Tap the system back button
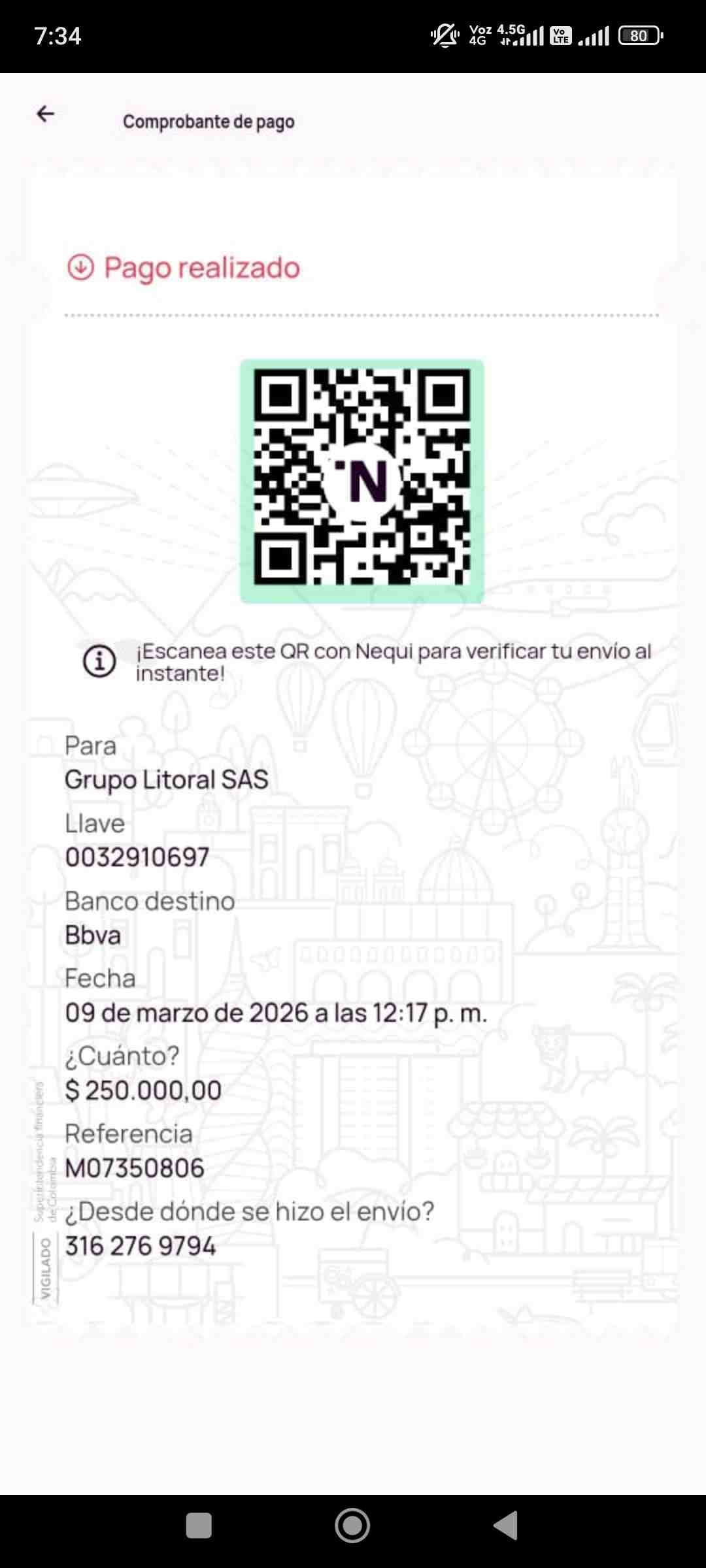 (x=506, y=1526)
